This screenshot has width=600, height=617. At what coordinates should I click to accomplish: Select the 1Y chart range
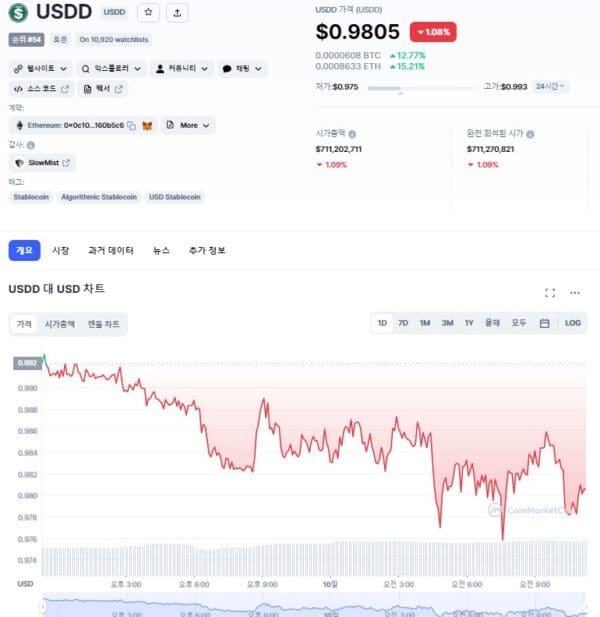469,323
